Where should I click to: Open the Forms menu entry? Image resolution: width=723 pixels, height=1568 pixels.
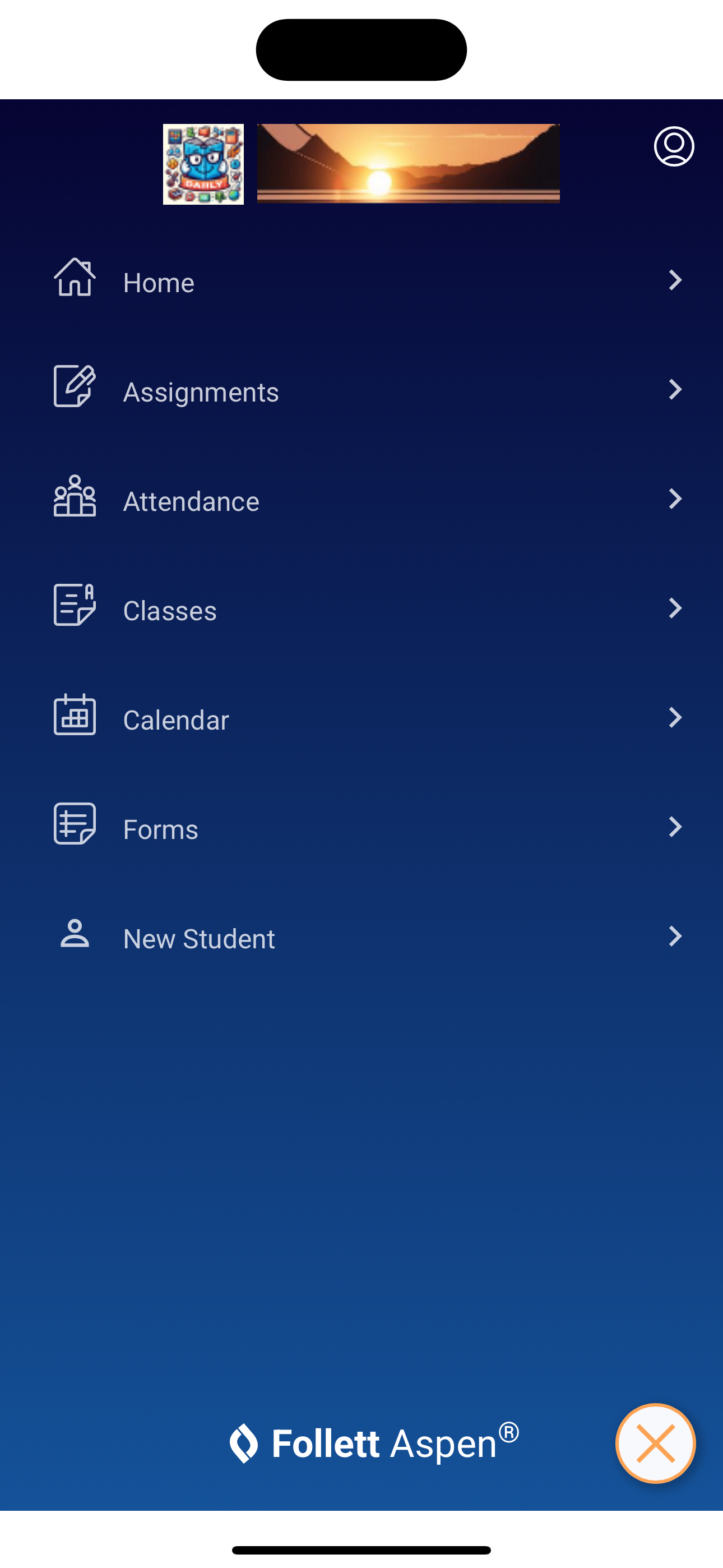160,828
